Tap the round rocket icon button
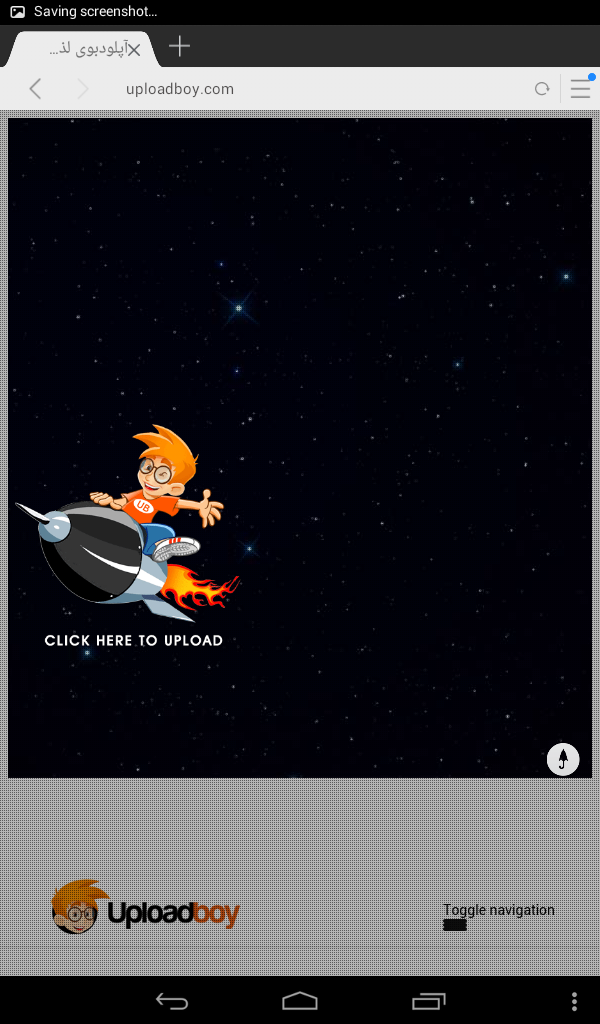600x1024 pixels. click(x=563, y=759)
